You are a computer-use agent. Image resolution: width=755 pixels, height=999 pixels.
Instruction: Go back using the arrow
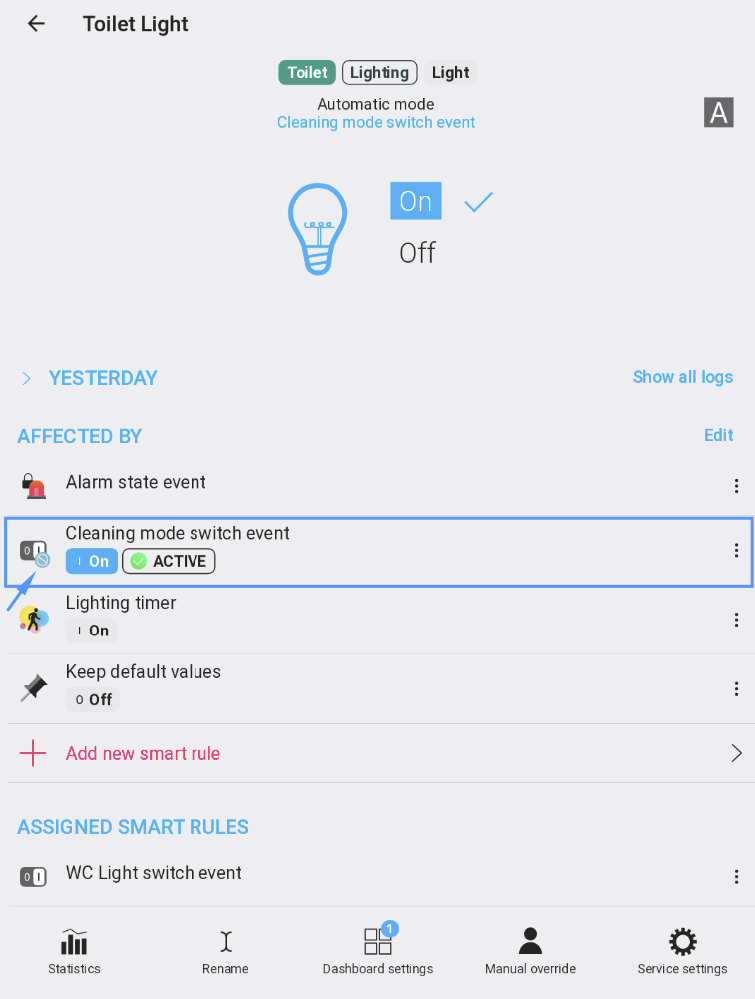[x=36, y=24]
